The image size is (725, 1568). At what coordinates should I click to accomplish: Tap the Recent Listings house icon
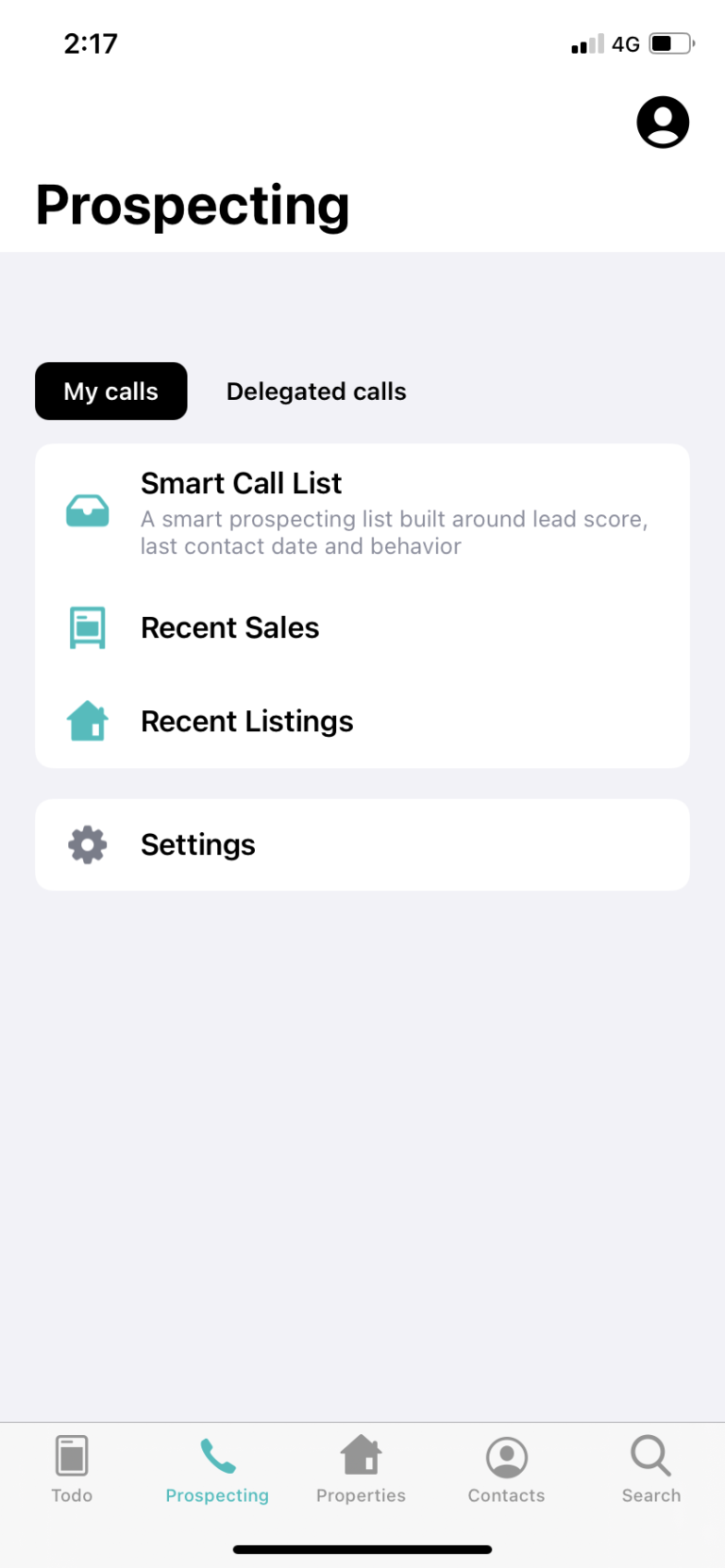(87, 721)
